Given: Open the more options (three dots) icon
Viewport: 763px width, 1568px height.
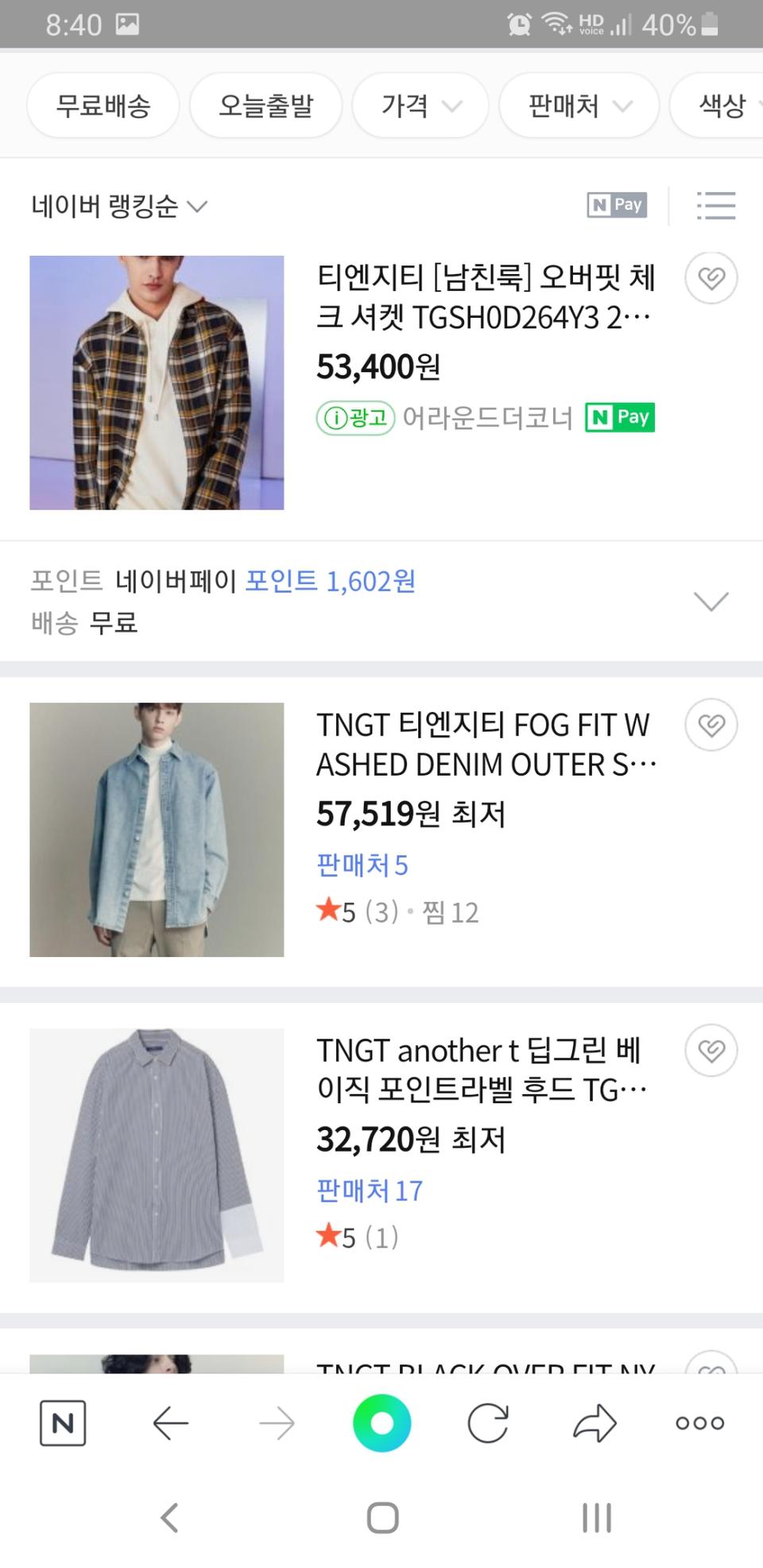Looking at the screenshot, I should (x=699, y=1423).
